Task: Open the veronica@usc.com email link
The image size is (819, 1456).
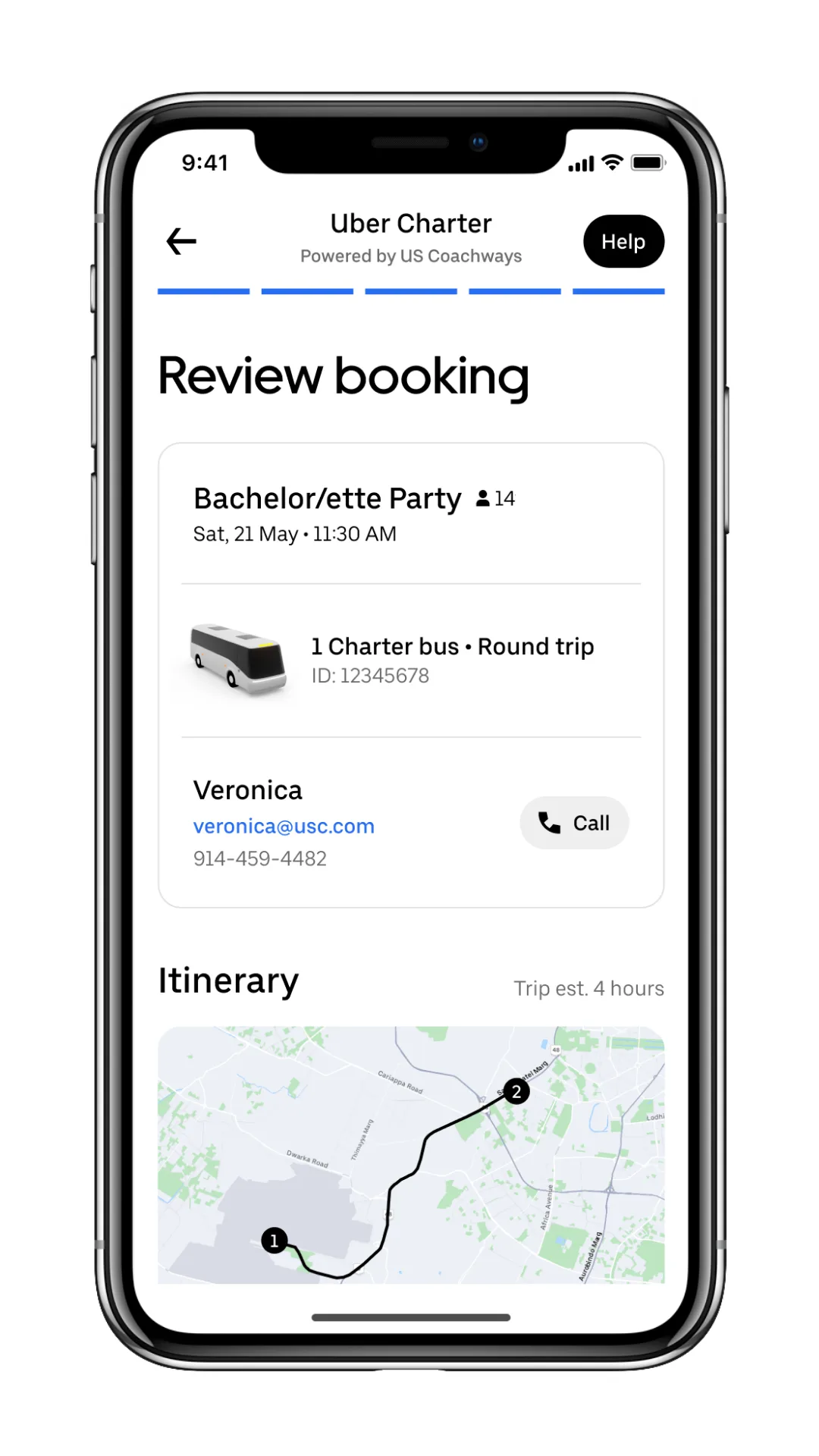Action: pyautogui.click(x=284, y=826)
